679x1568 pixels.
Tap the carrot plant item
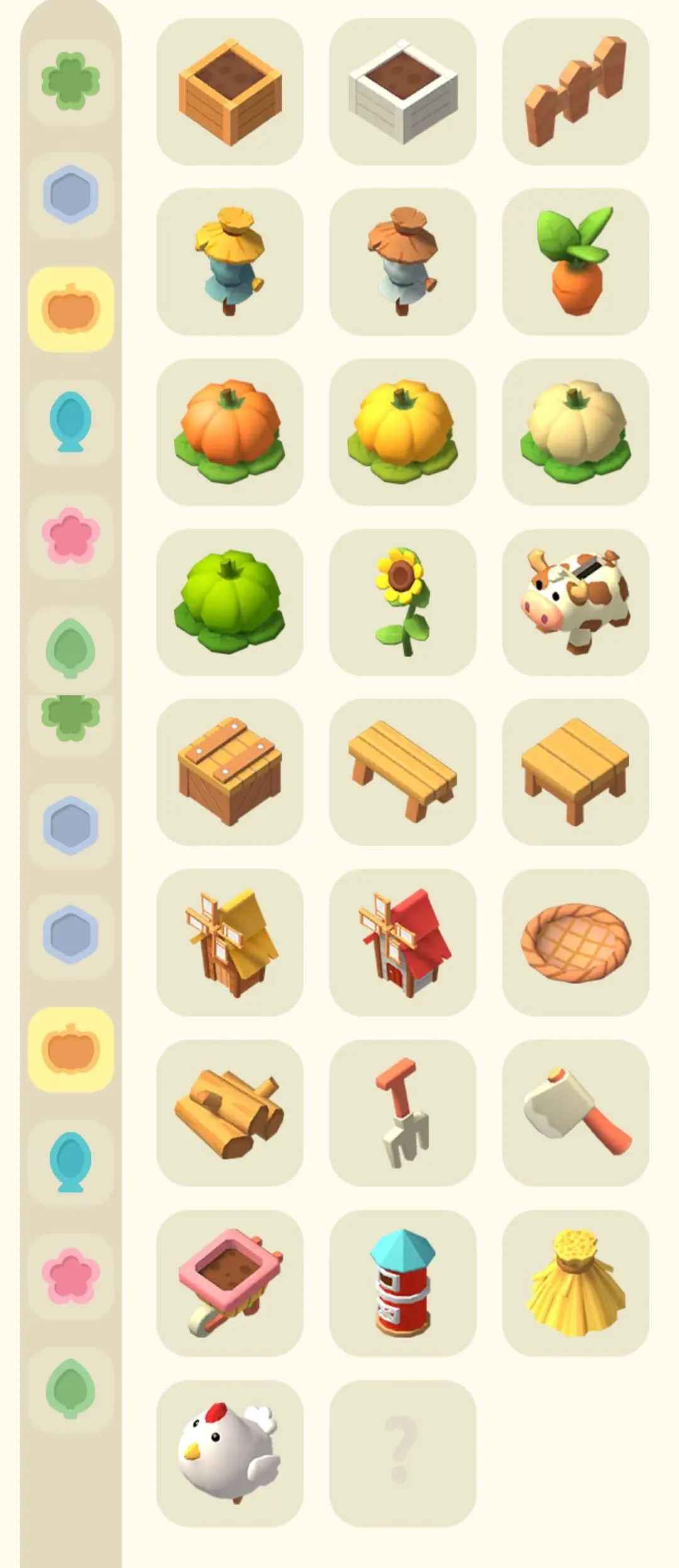pos(575,262)
